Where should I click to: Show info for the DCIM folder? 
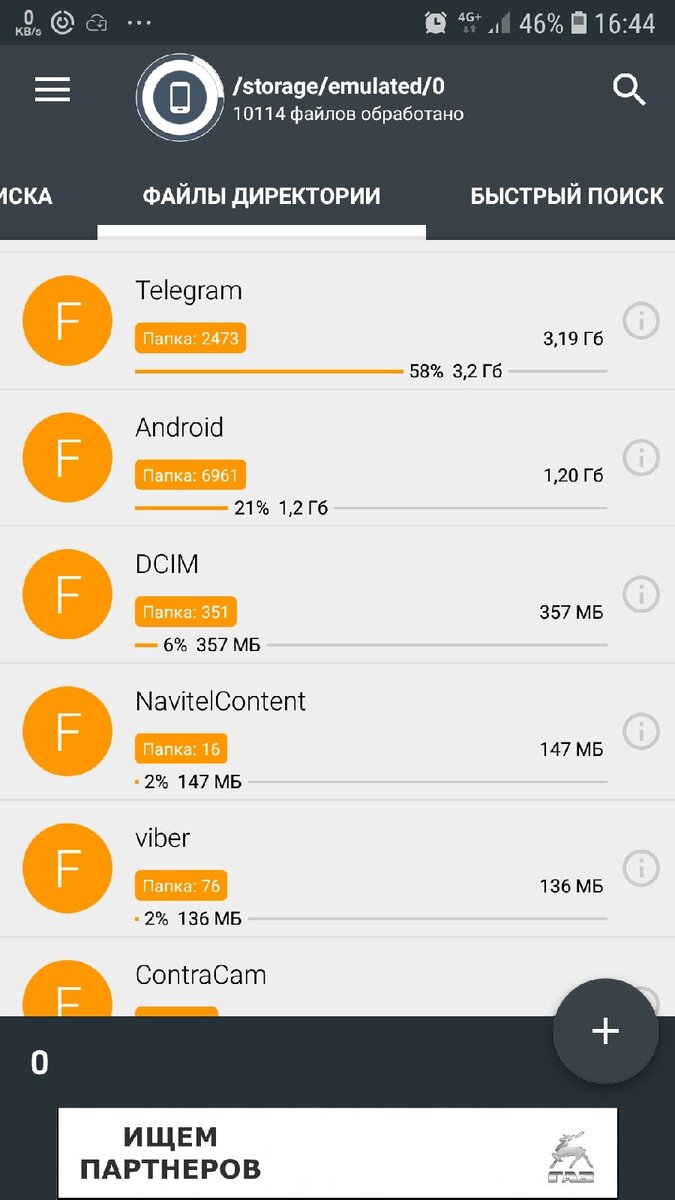pos(641,595)
